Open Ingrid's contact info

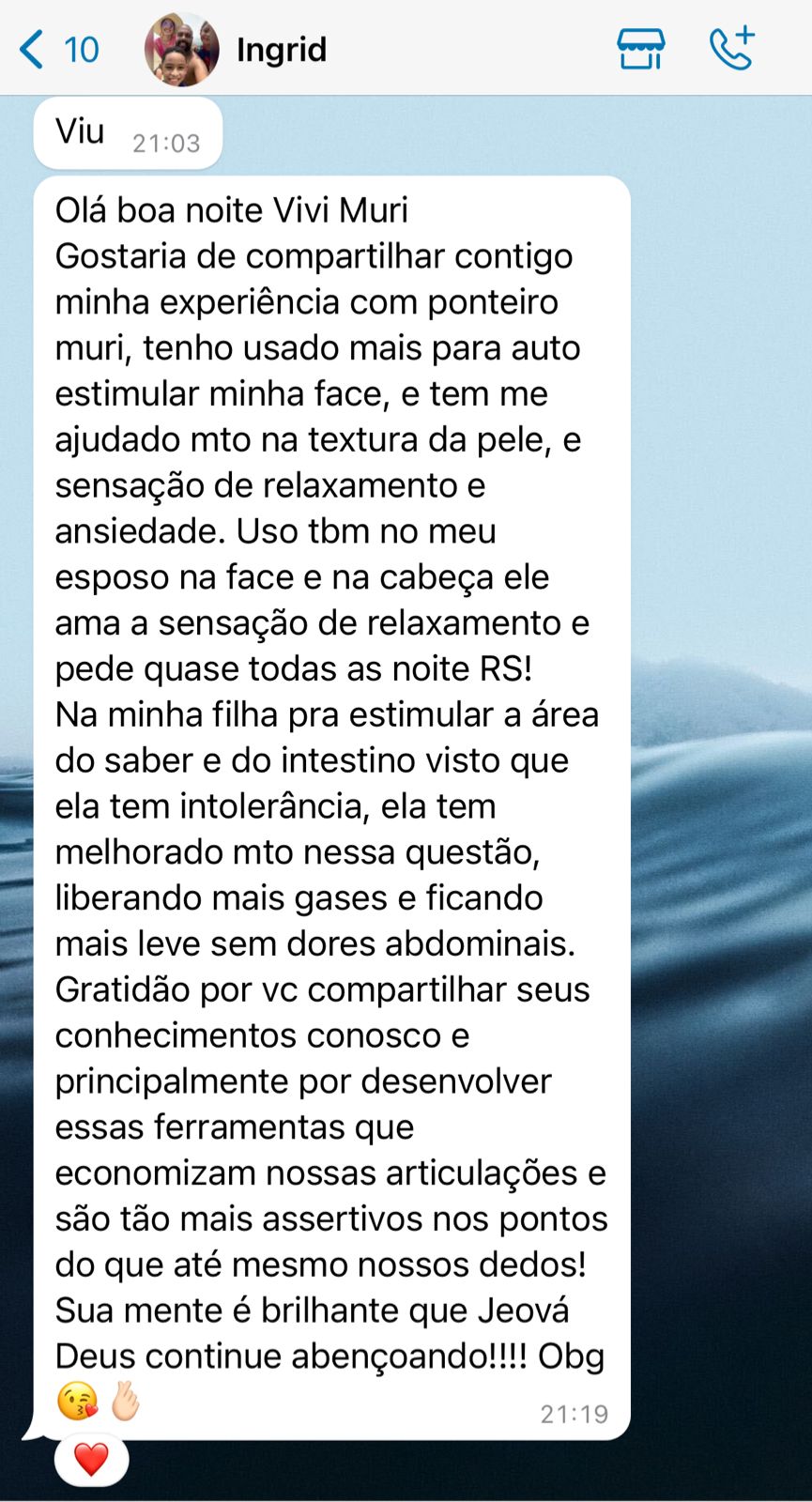click(x=281, y=50)
